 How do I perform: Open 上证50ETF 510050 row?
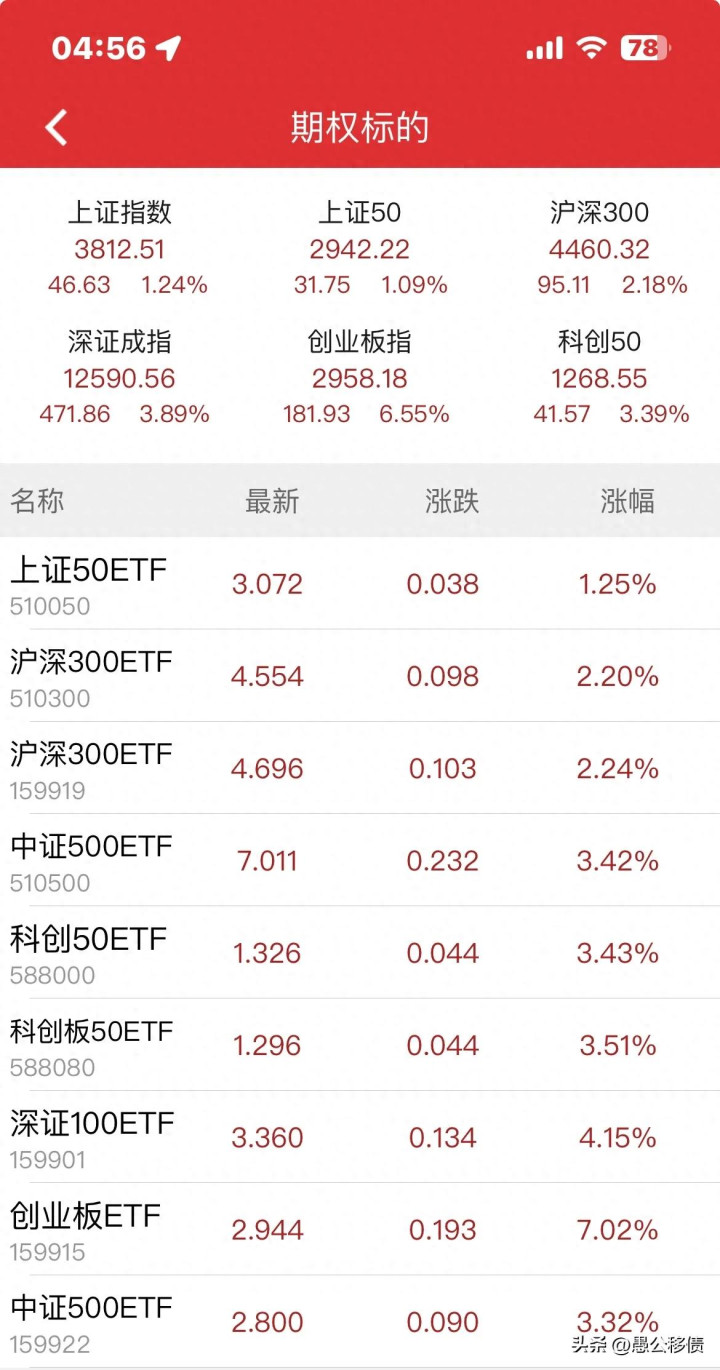tap(360, 584)
